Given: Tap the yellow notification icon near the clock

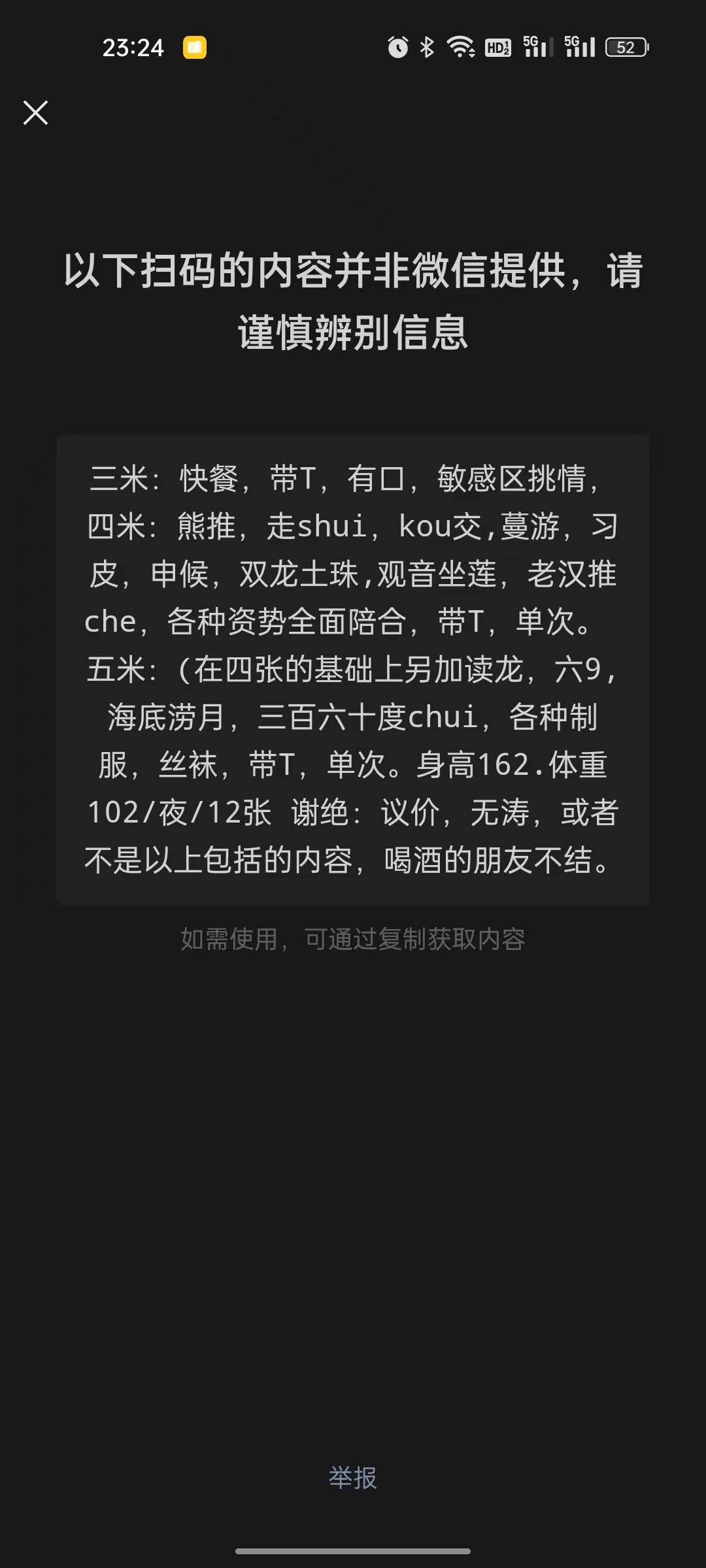Looking at the screenshot, I should [x=194, y=47].
